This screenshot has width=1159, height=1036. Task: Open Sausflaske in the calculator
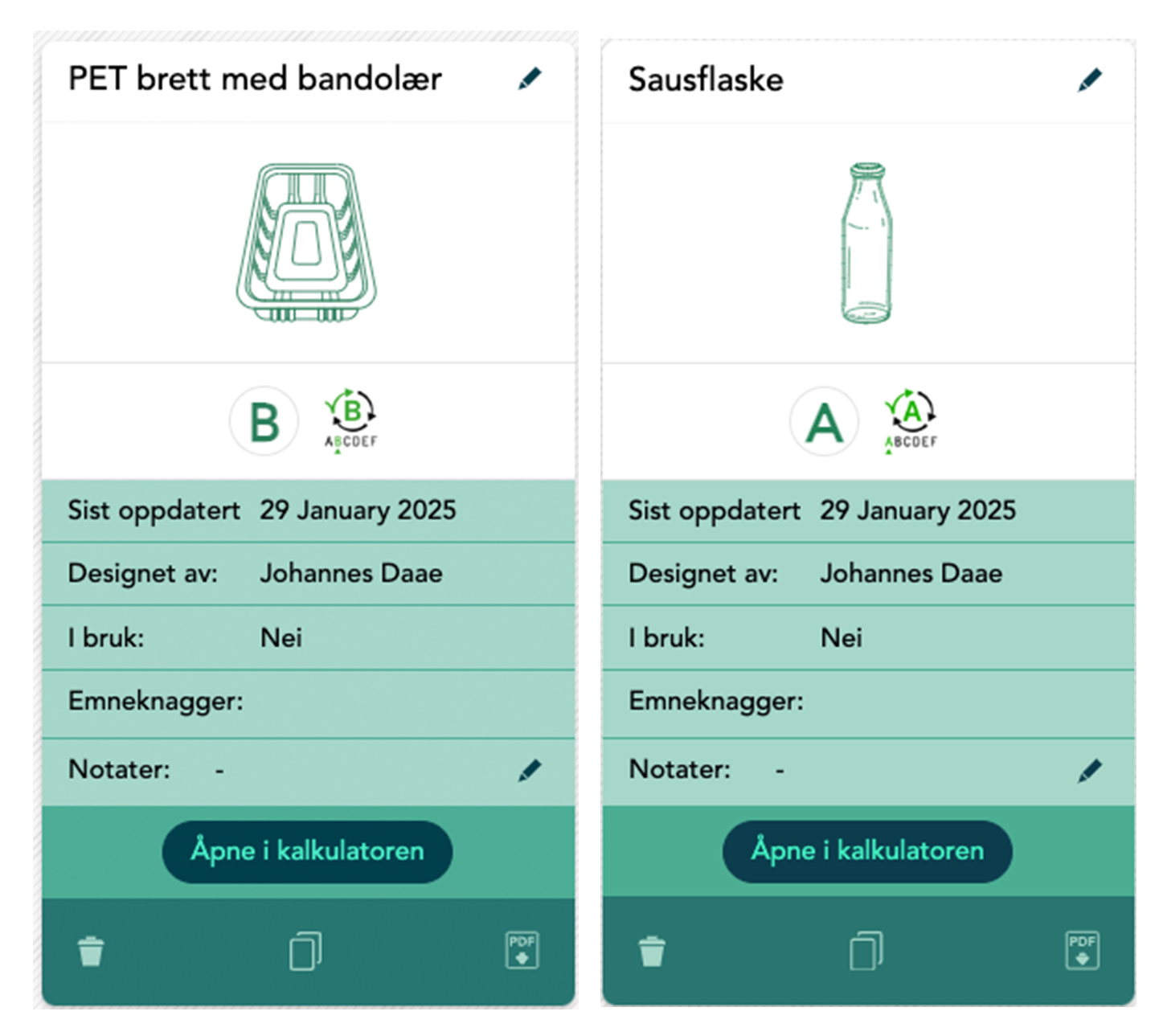pos(867,851)
